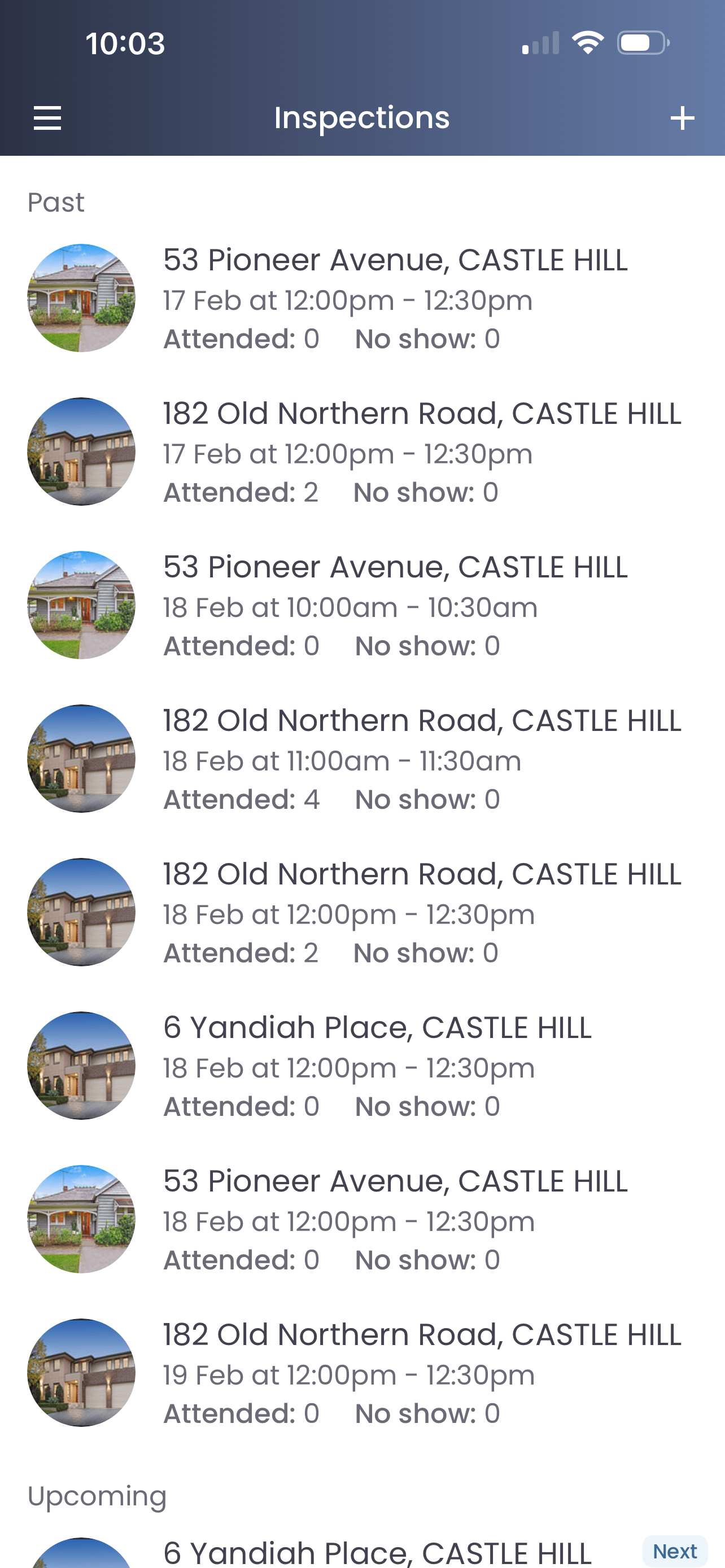
Task: View 53 Pioneer Avenue 18 Feb 12:00pm inspection
Action: point(361,1219)
